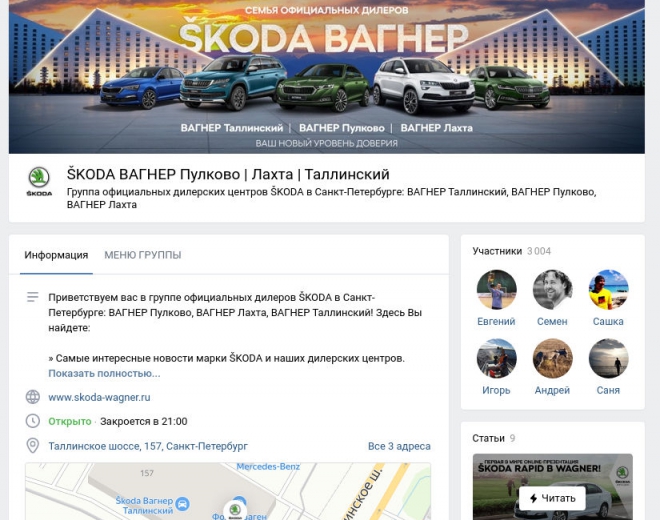660x520 pixels.
Task: Tap the ŠKODA group avatar
Action: coord(38,182)
